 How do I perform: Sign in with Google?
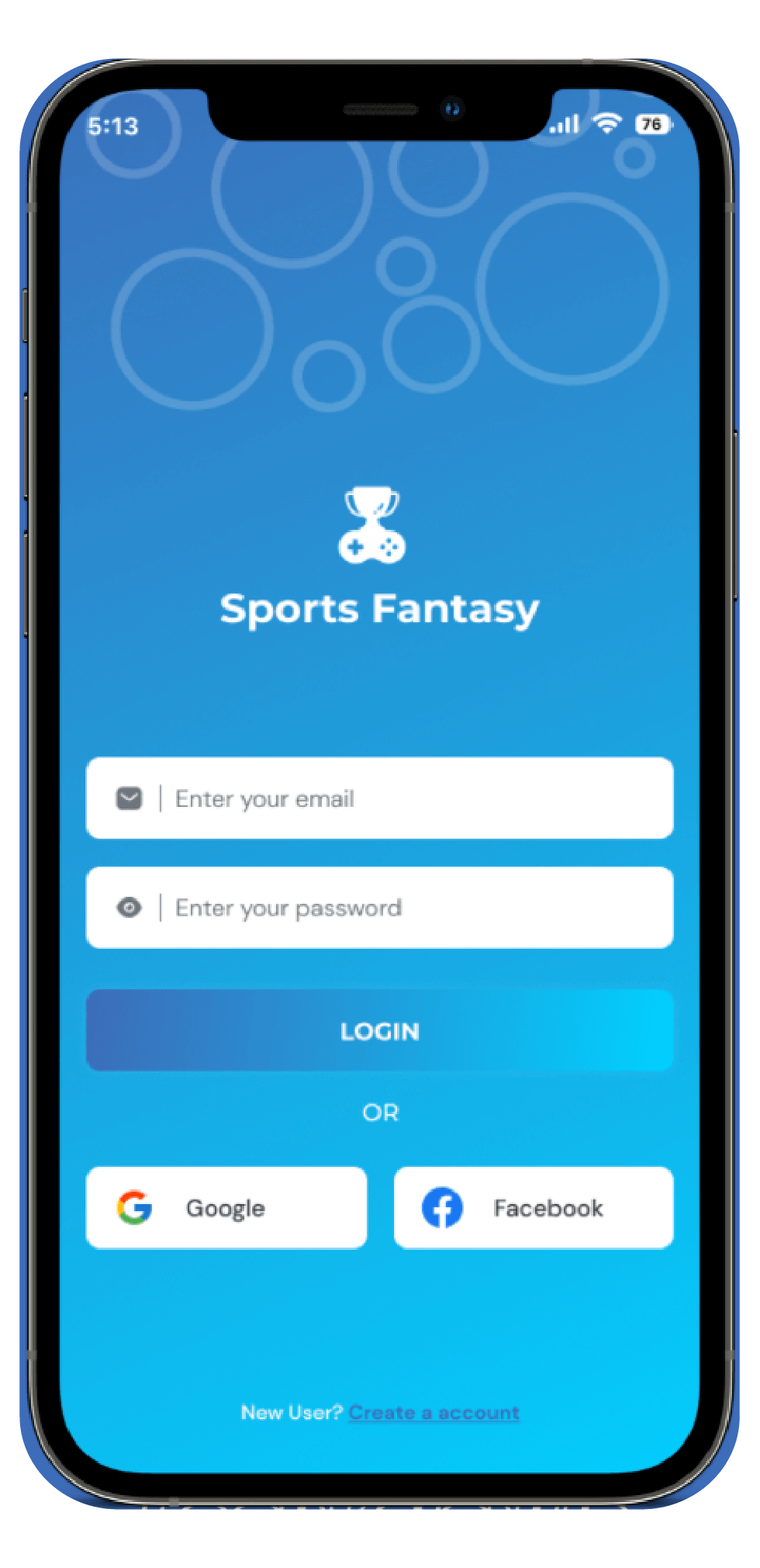(x=226, y=1207)
